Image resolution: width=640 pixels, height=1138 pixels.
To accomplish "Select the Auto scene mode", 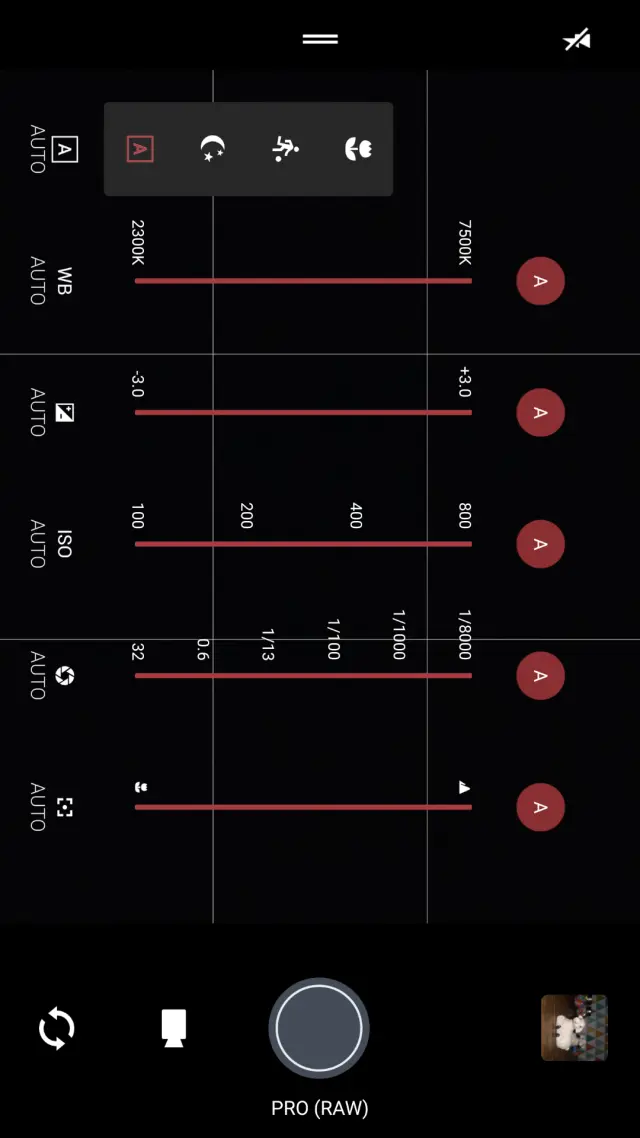I will [140, 149].
